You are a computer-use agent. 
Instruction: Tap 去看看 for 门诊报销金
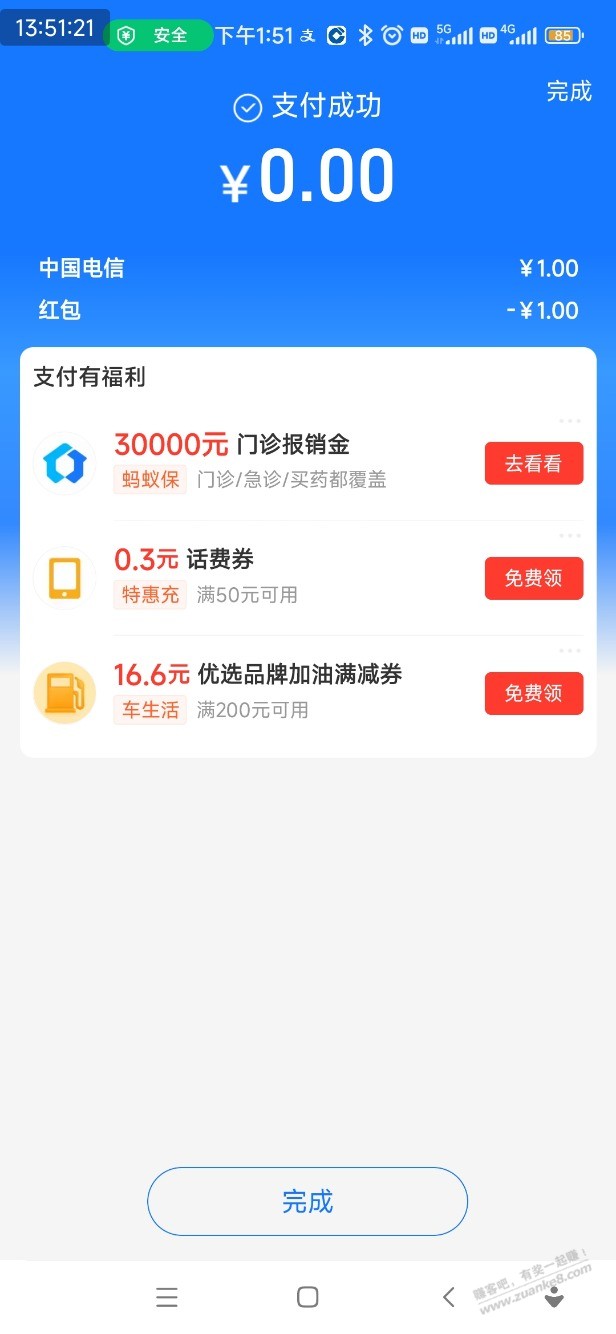pos(533,464)
